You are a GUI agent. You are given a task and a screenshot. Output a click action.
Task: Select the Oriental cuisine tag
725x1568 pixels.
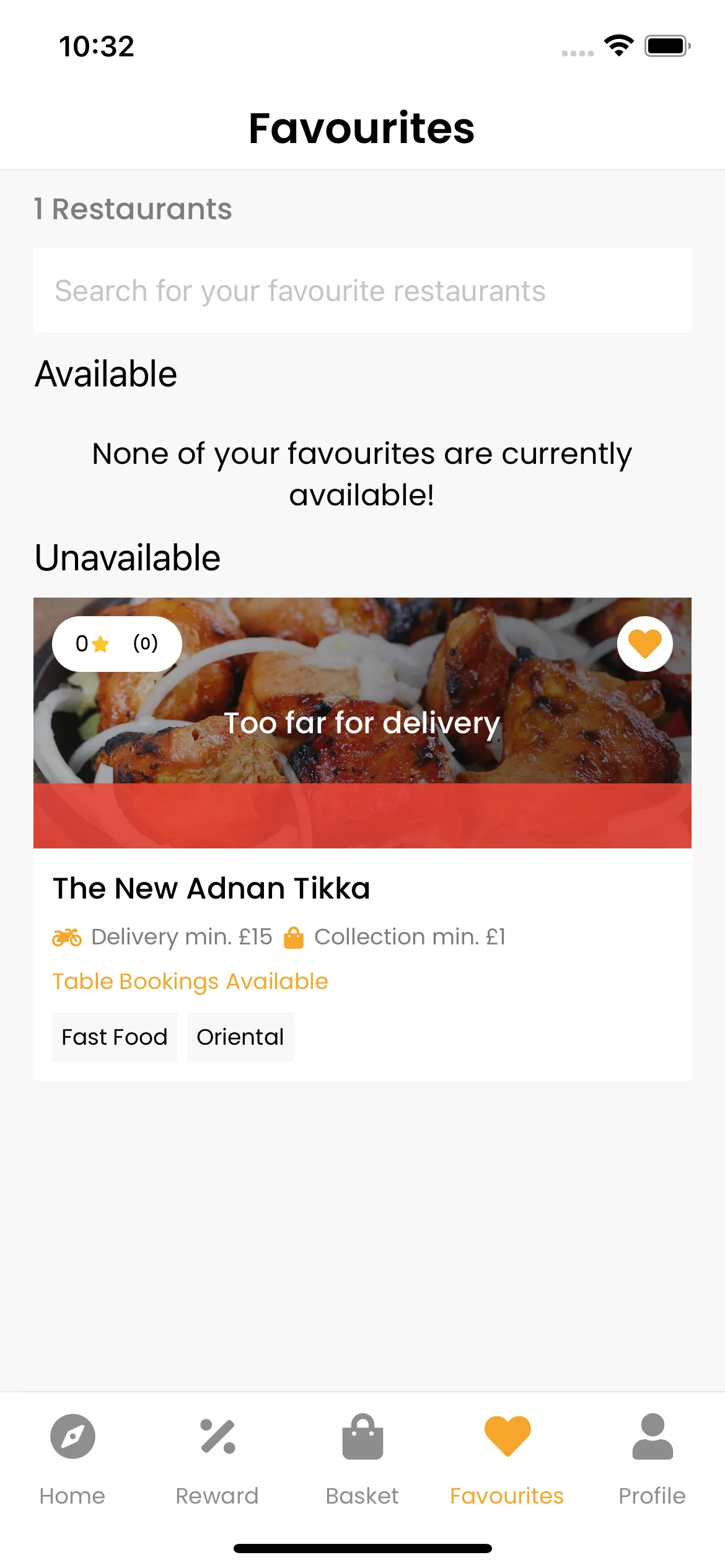(x=240, y=1037)
